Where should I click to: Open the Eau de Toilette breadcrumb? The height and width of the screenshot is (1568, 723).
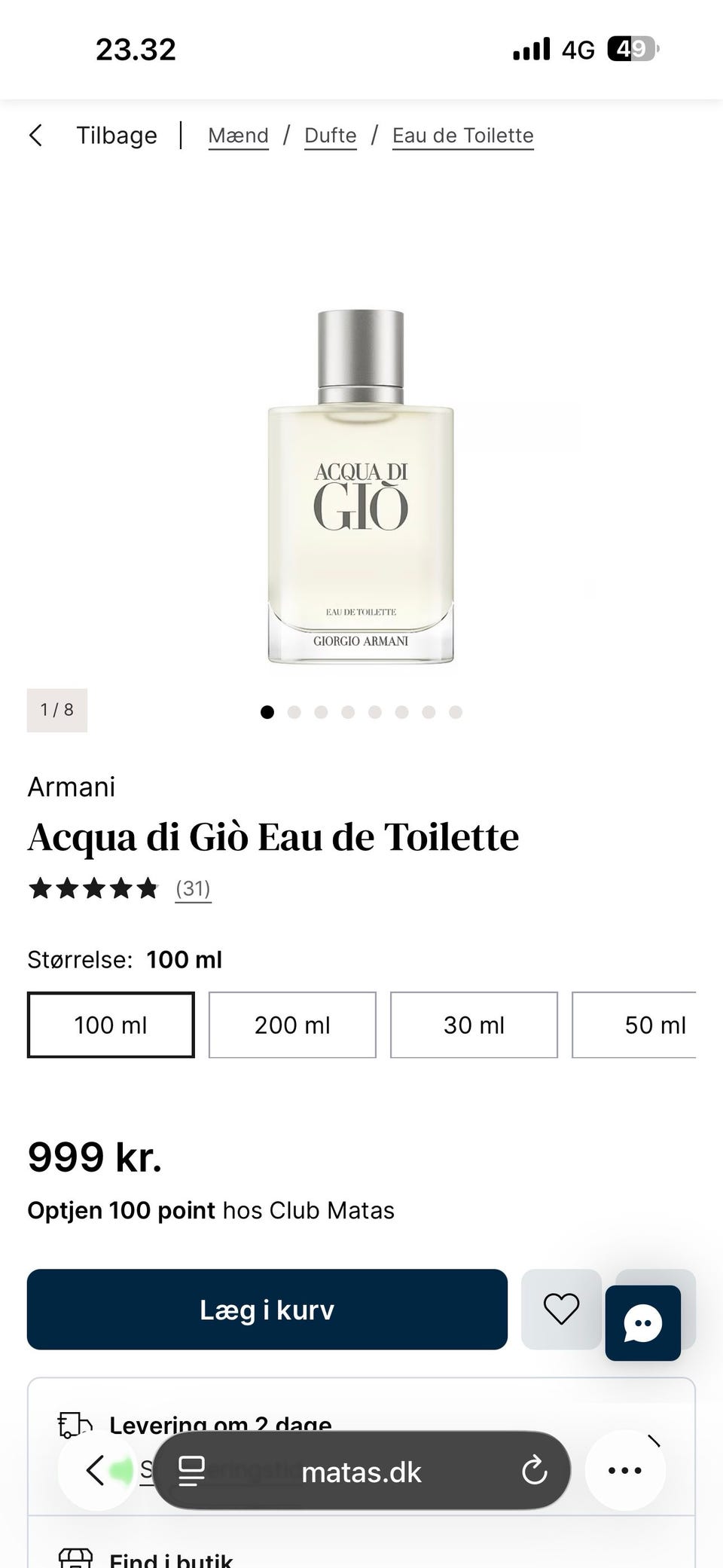[x=462, y=136]
